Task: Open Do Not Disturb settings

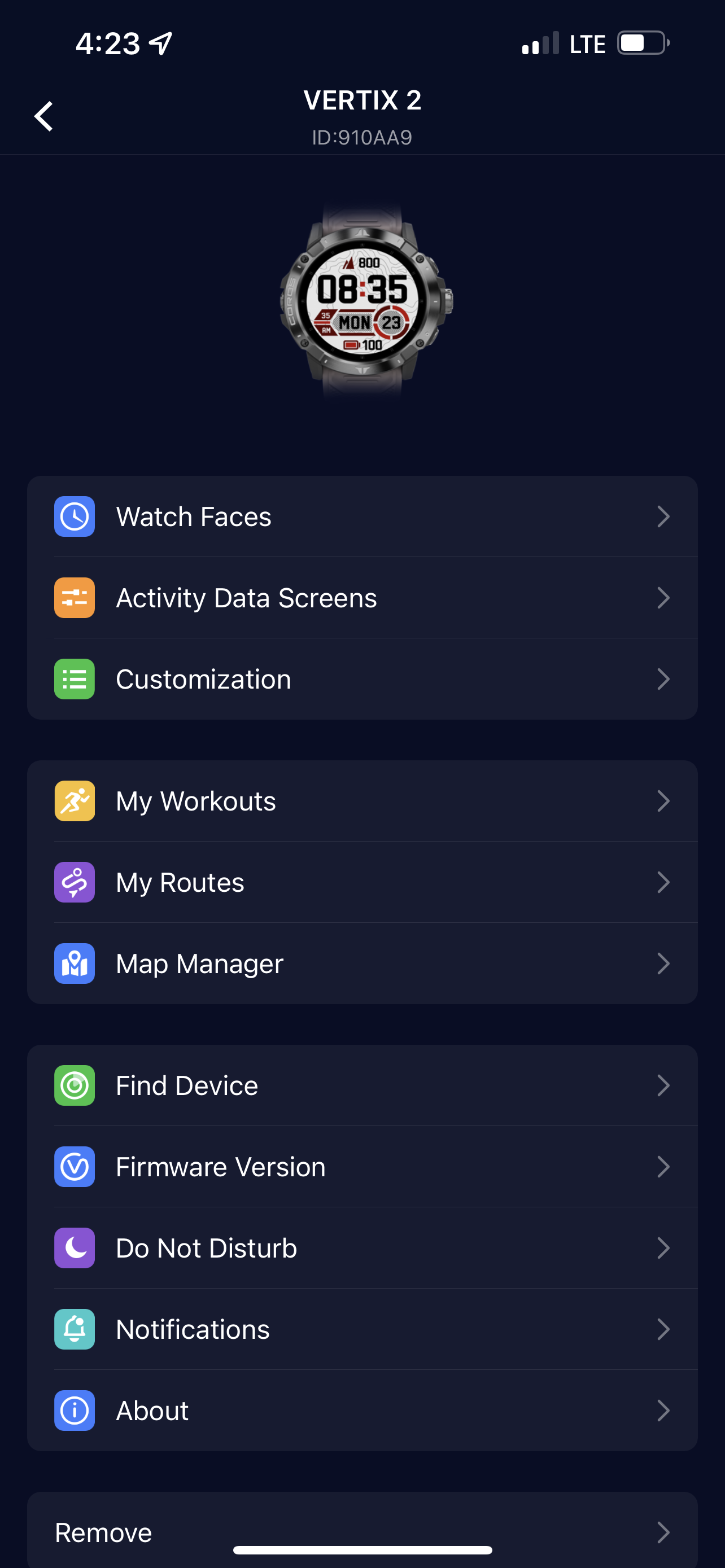Action: 362,1248
